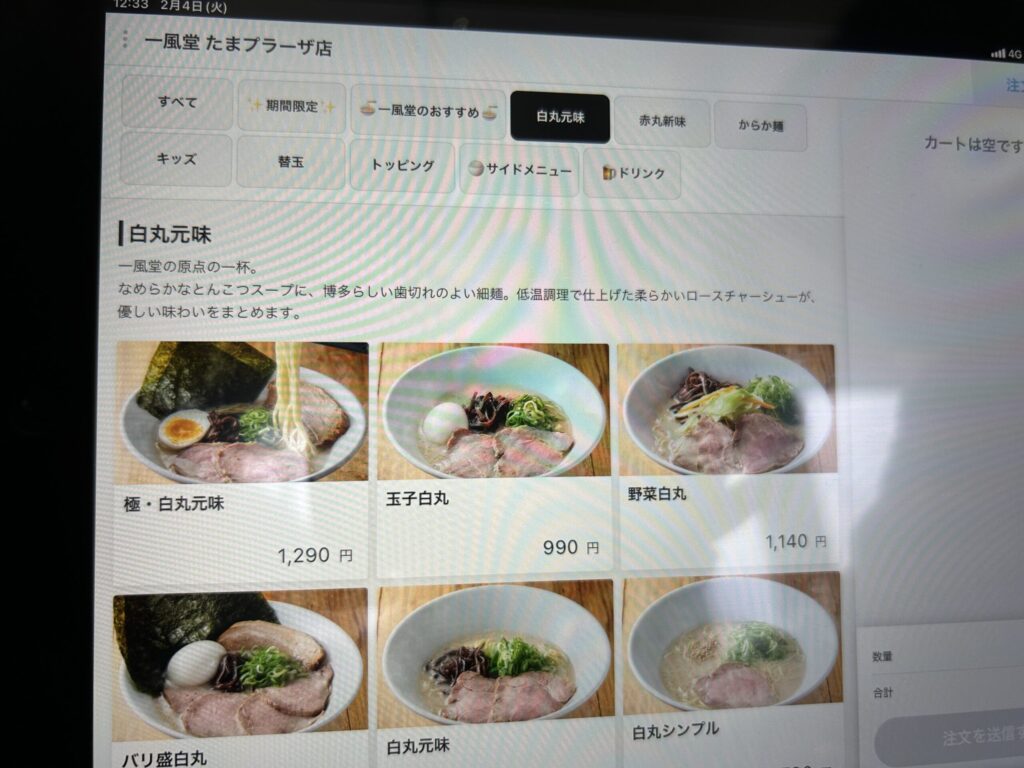Select the 期間限定 category tab
The width and height of the screenshot is (1024, 768).
point(292,107)
